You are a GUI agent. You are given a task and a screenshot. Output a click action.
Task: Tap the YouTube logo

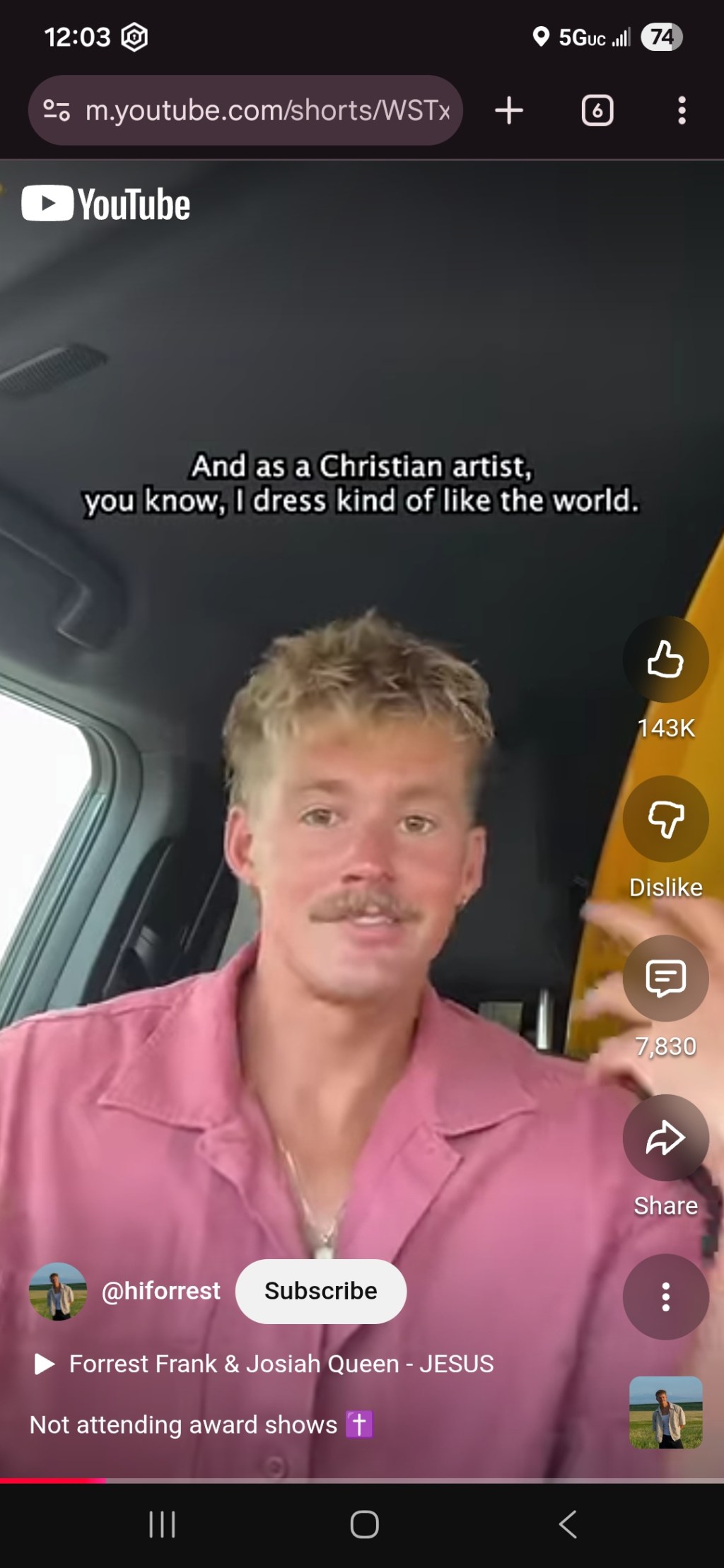point(106,205)
